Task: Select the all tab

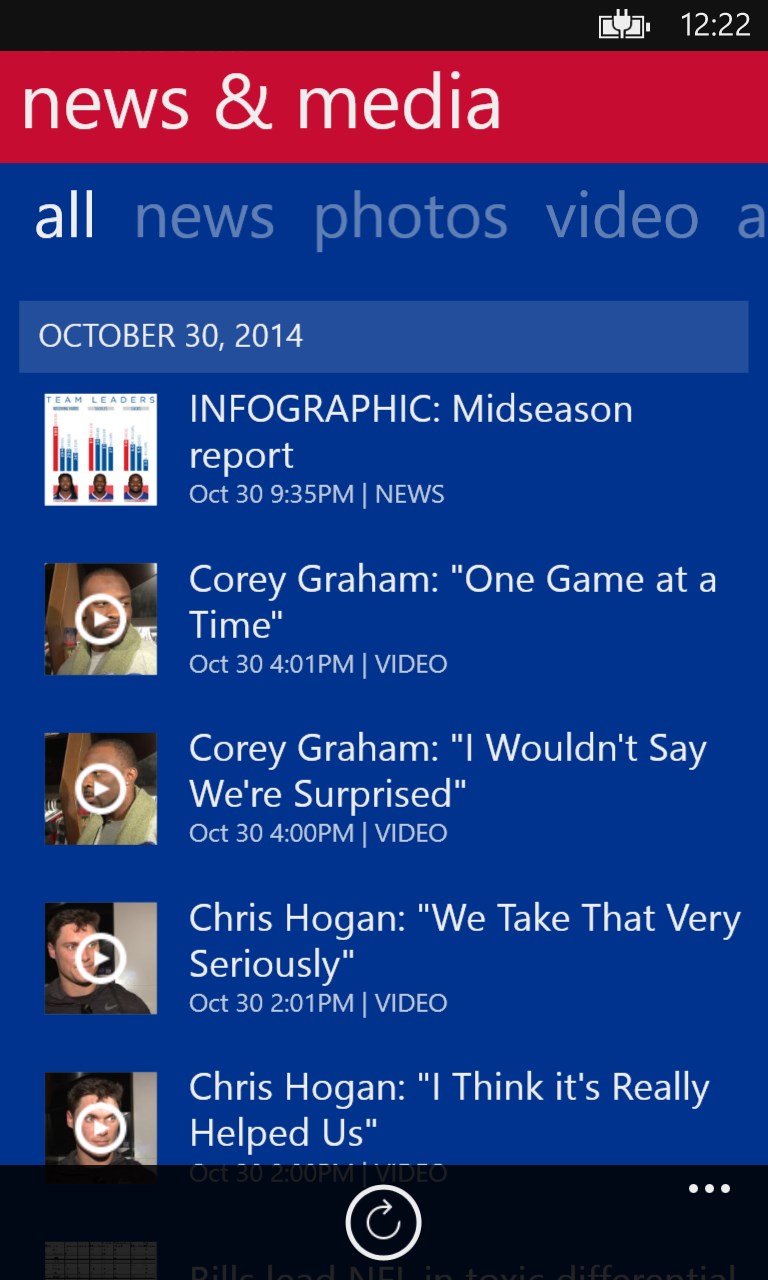Action: tap(65, 217)
